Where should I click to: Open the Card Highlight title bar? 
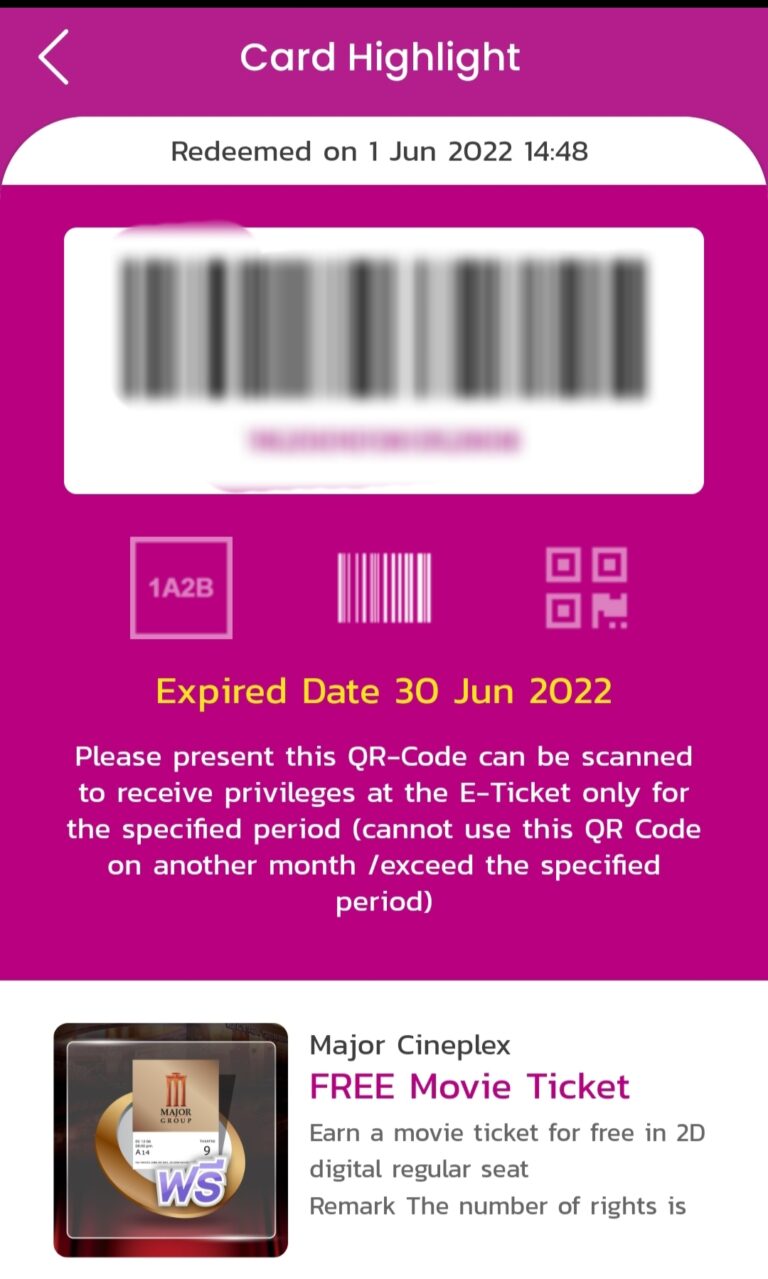(x=380, y=57)
